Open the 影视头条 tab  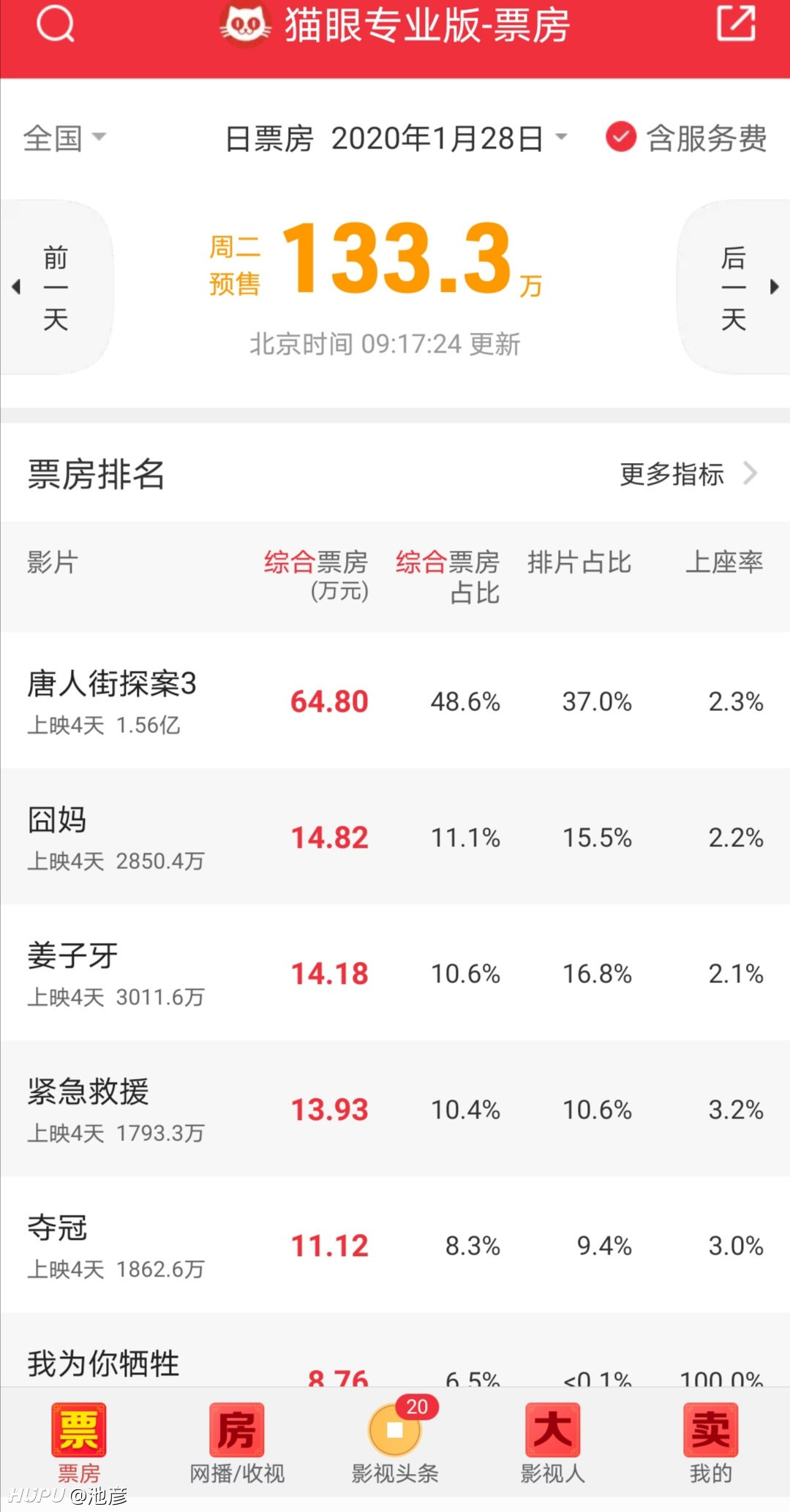395,1443
